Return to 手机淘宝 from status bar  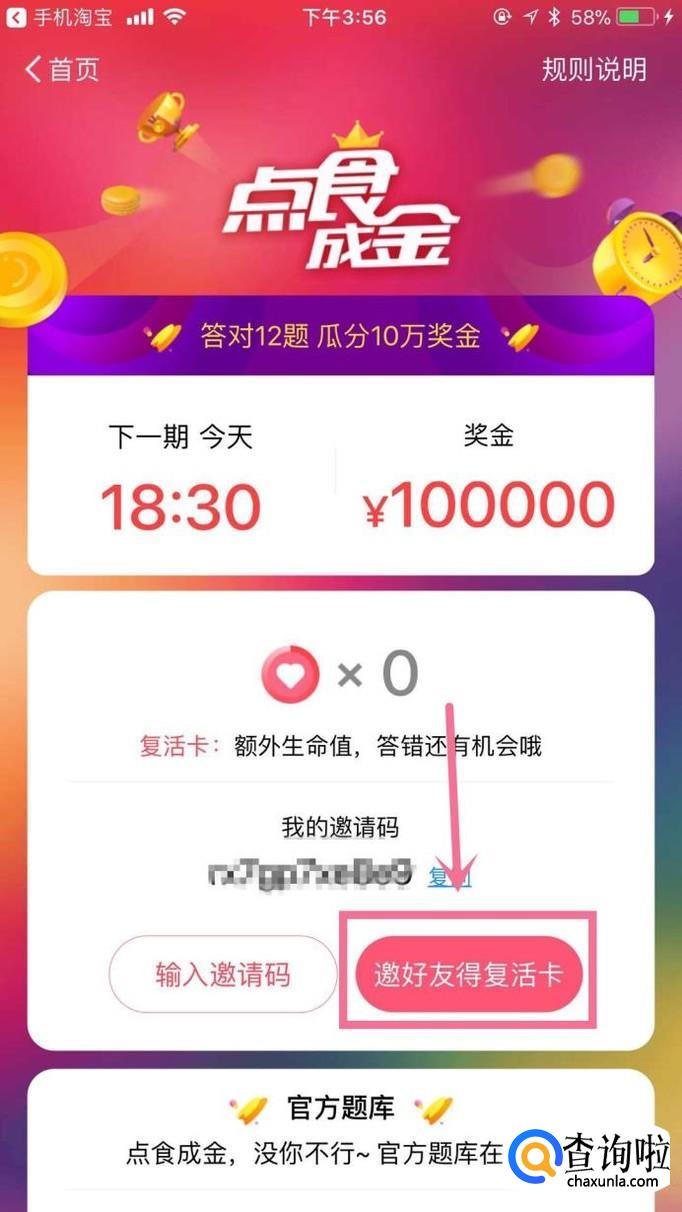[60, 17]
